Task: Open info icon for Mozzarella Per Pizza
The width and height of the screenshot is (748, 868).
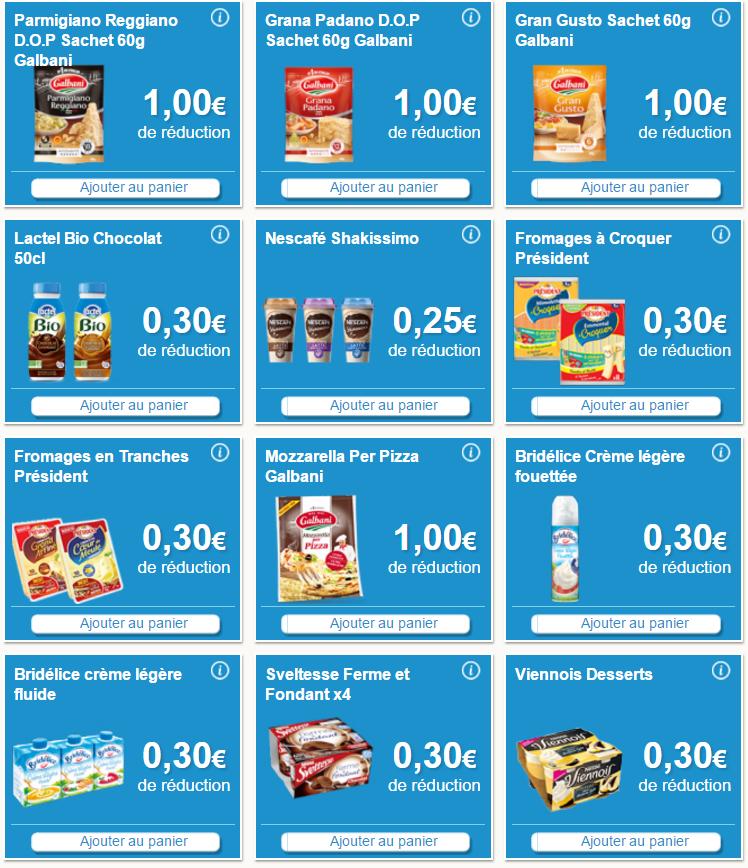Action: tap(471, 453)
